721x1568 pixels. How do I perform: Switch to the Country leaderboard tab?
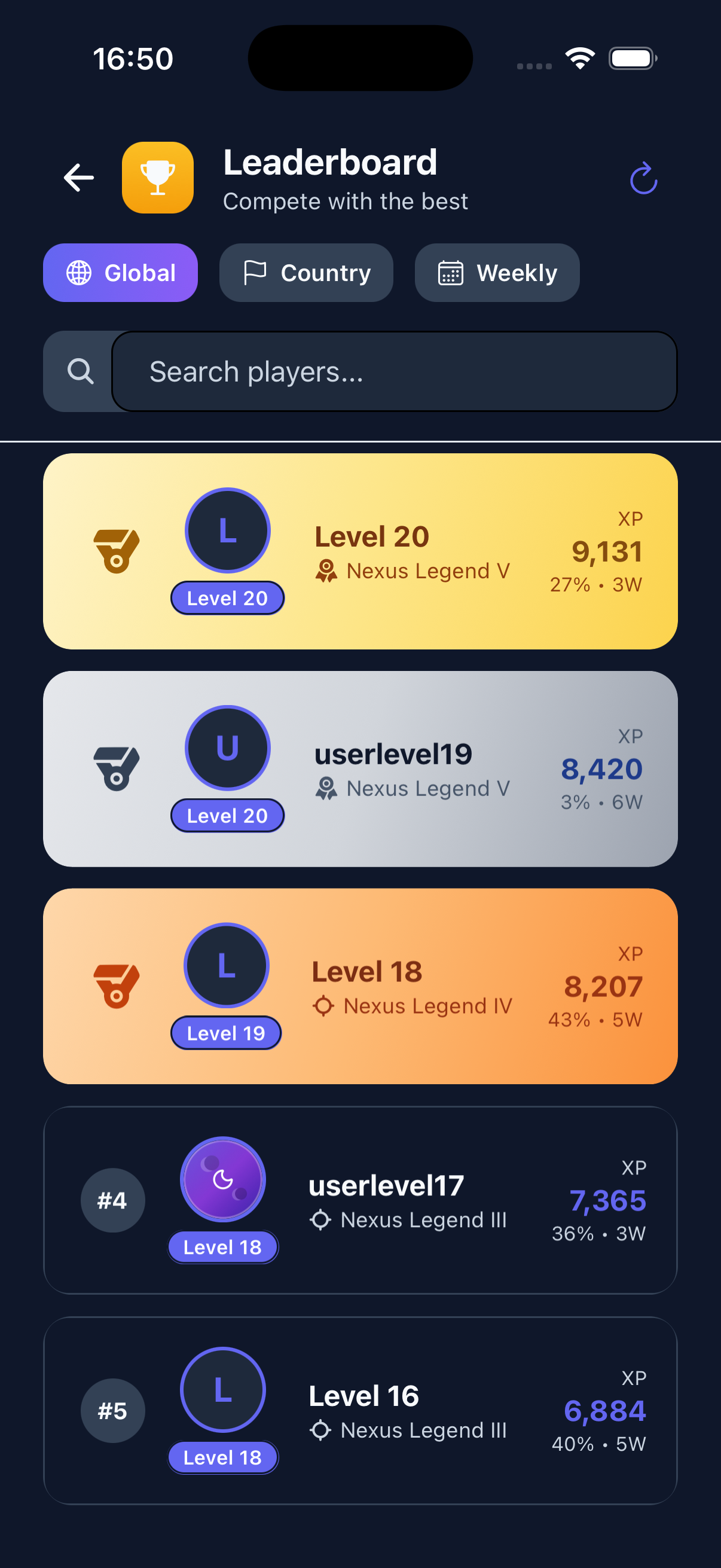point(306,272)
